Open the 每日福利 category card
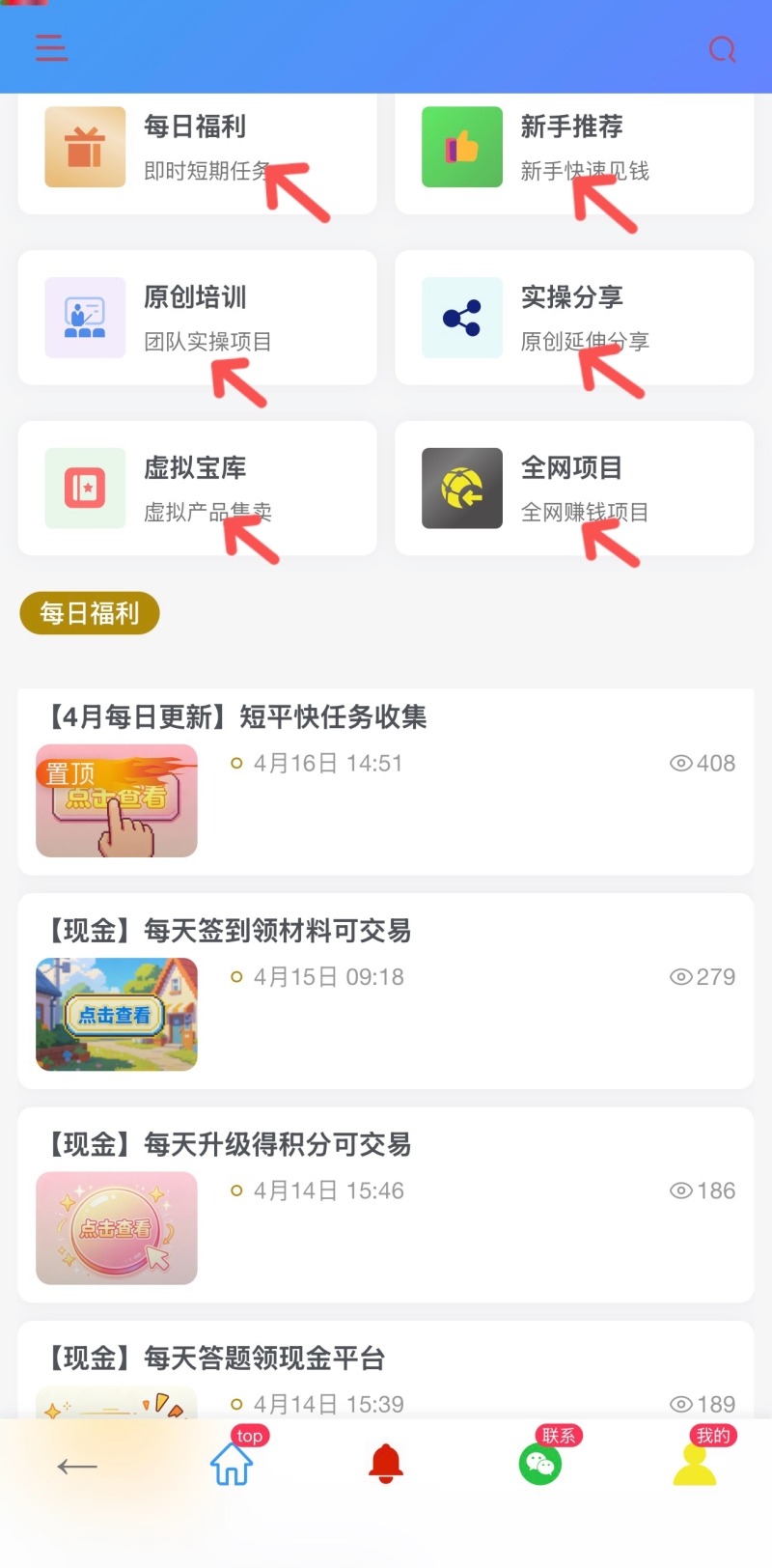The width and height of the screenshot is (772, 1568). click(x=197, y=148)
